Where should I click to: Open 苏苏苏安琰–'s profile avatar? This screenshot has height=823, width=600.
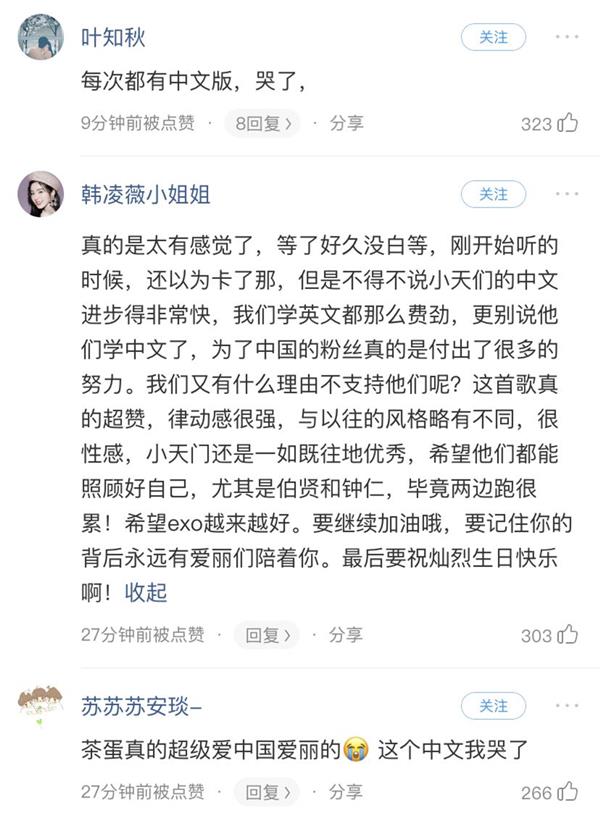41,705
